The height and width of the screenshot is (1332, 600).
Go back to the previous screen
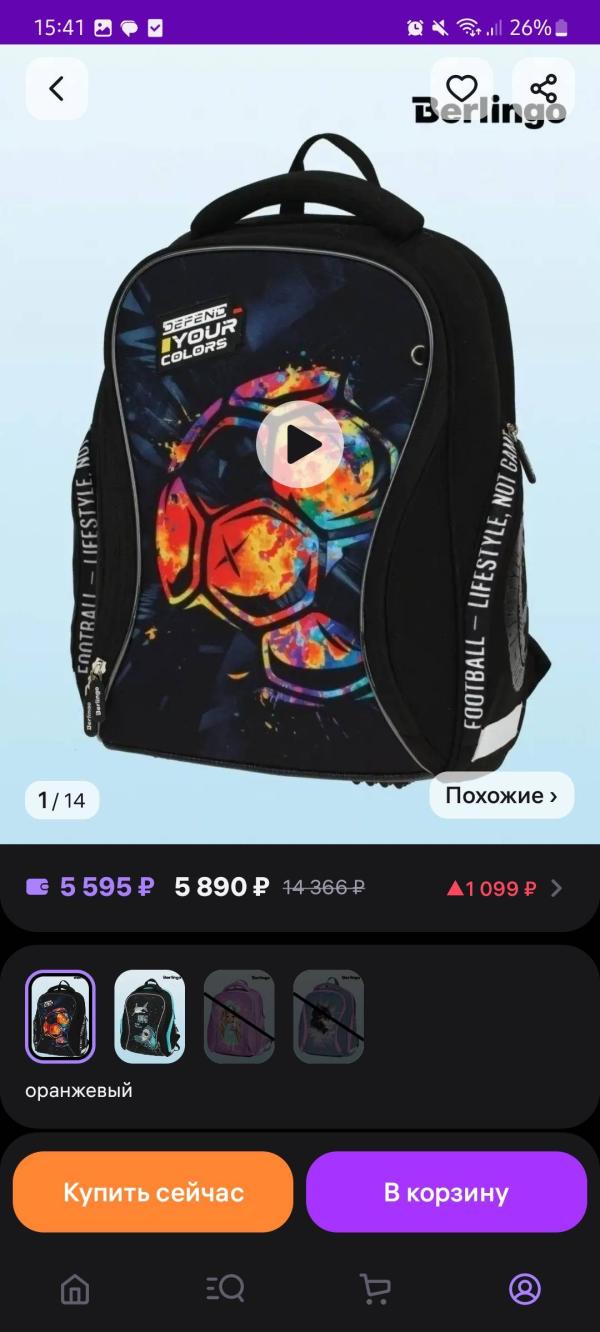click(57, 89)
